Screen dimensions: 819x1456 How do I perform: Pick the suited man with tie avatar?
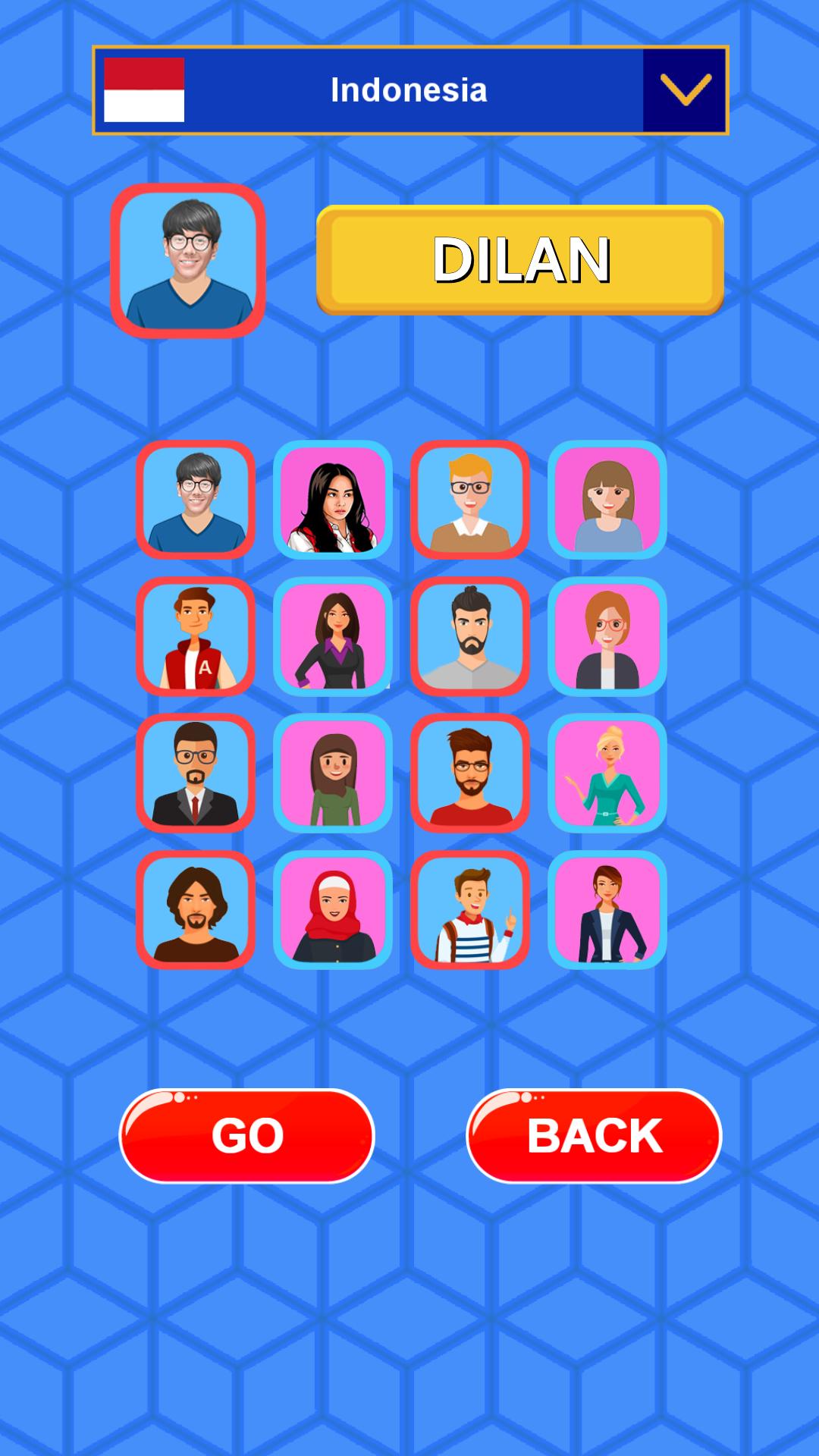tap(196, 773)
